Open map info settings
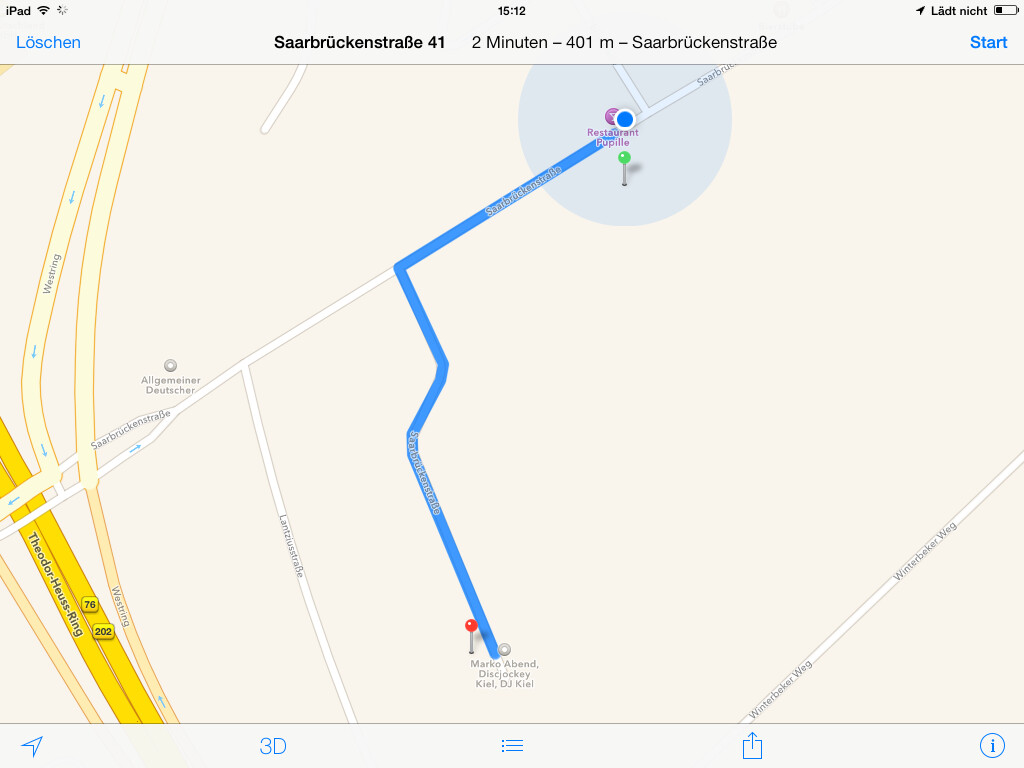Image resolution: width=1024 pixels, height=768 pixels. (x=991, y=746)
